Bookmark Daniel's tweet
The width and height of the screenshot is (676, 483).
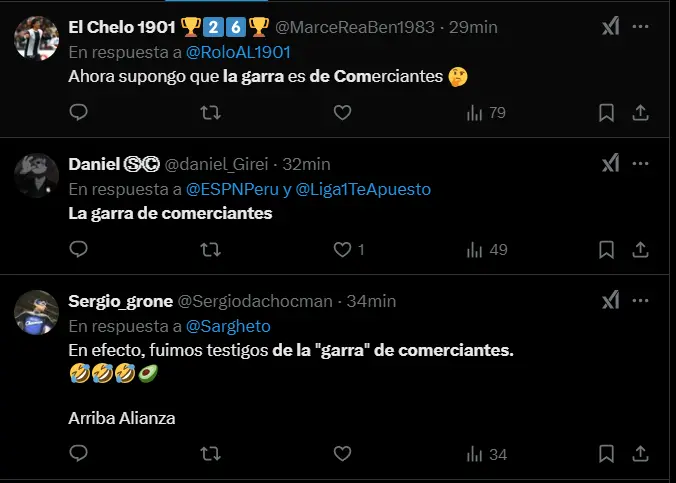coord(606,249)
